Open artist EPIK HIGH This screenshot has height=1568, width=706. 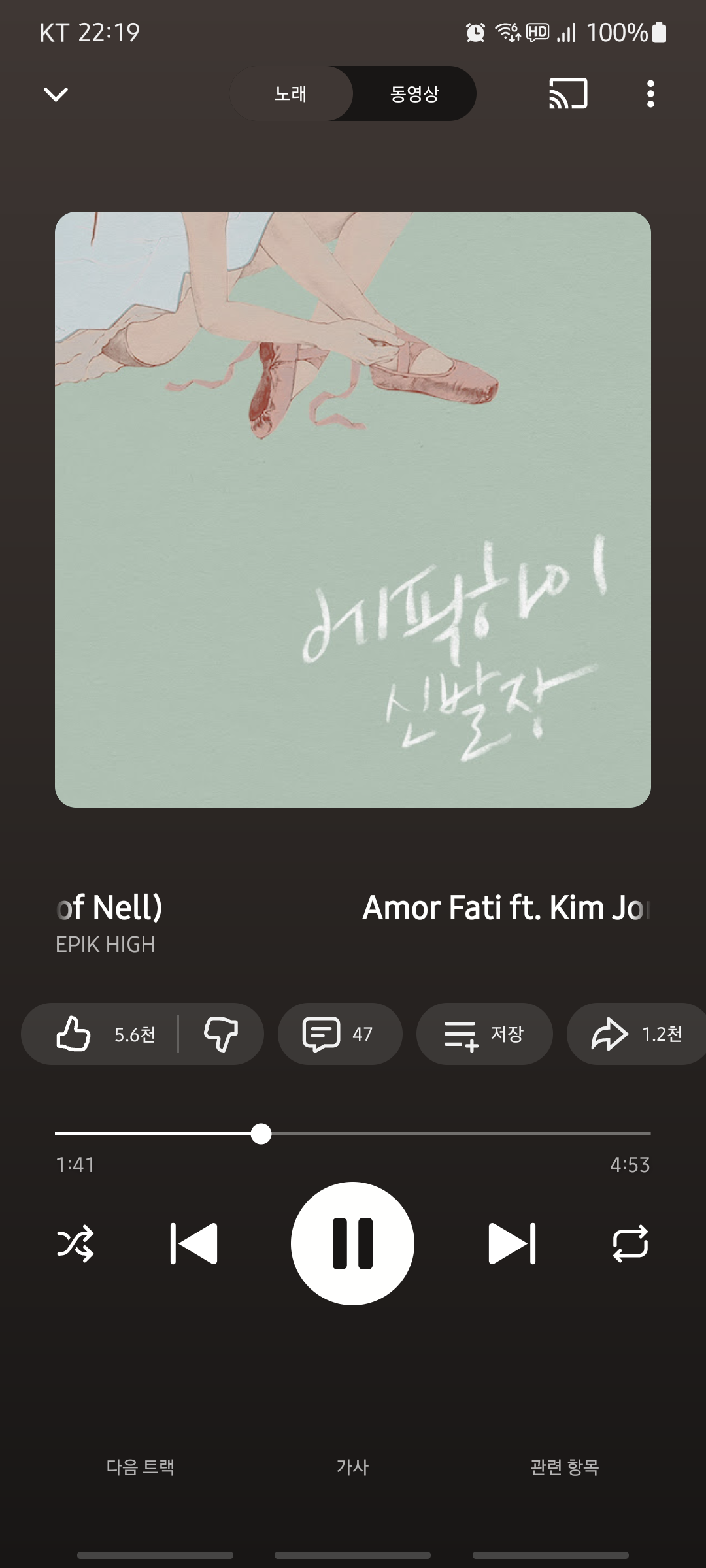(105, 945)
